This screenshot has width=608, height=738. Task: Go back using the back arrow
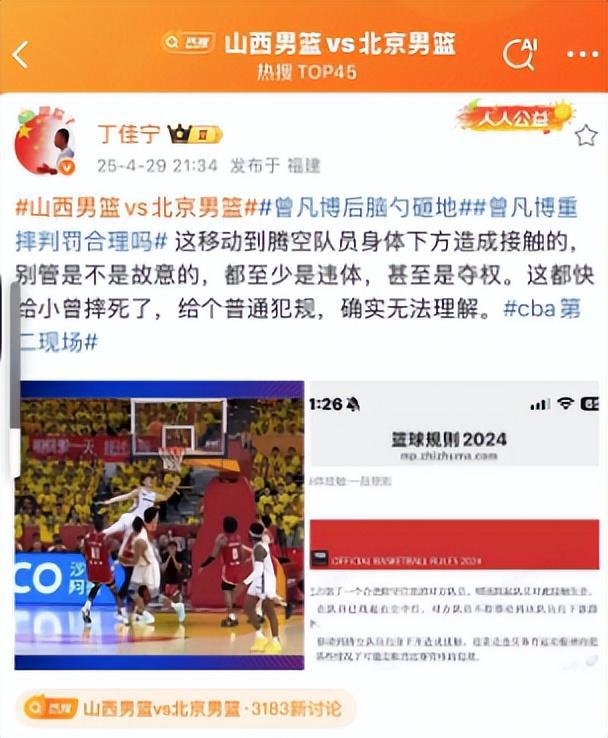pos(20,53)
